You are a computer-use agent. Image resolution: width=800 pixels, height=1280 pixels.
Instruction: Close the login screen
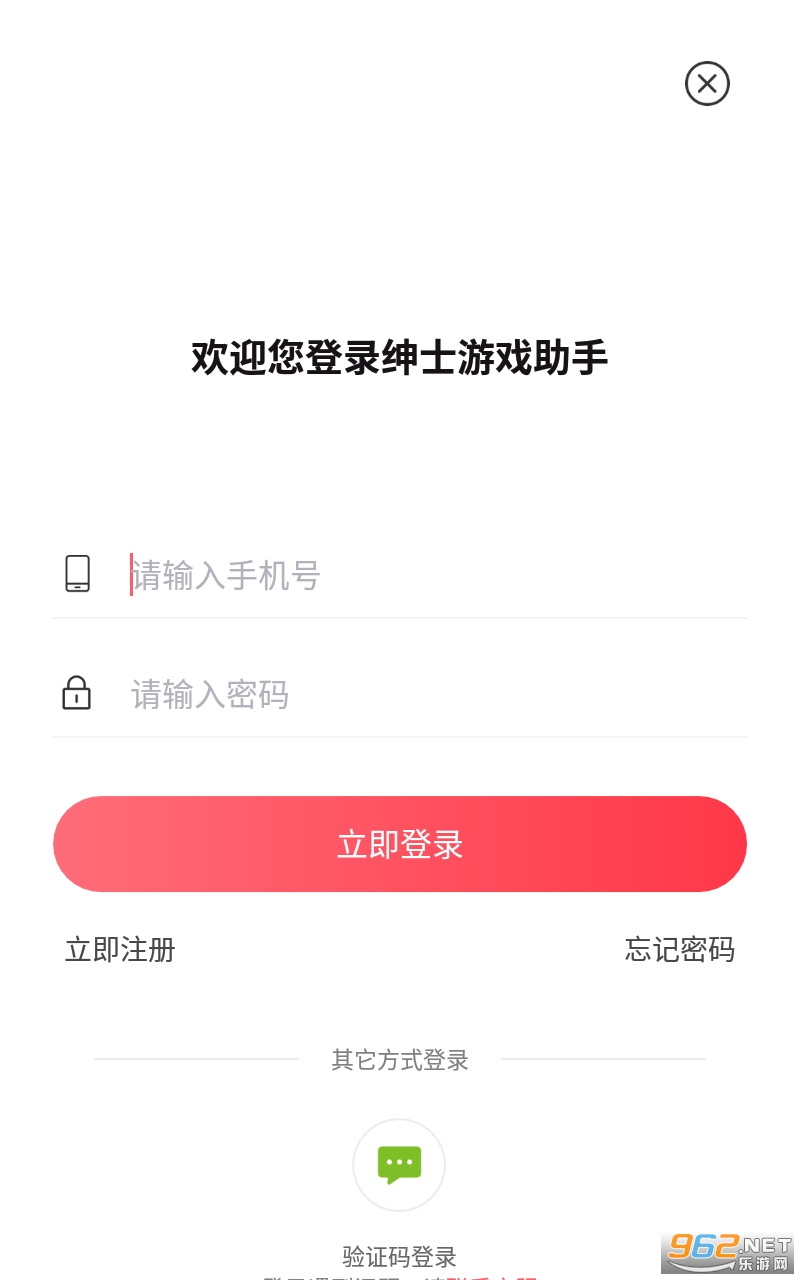pyautogui.click(x=707, y=84)
